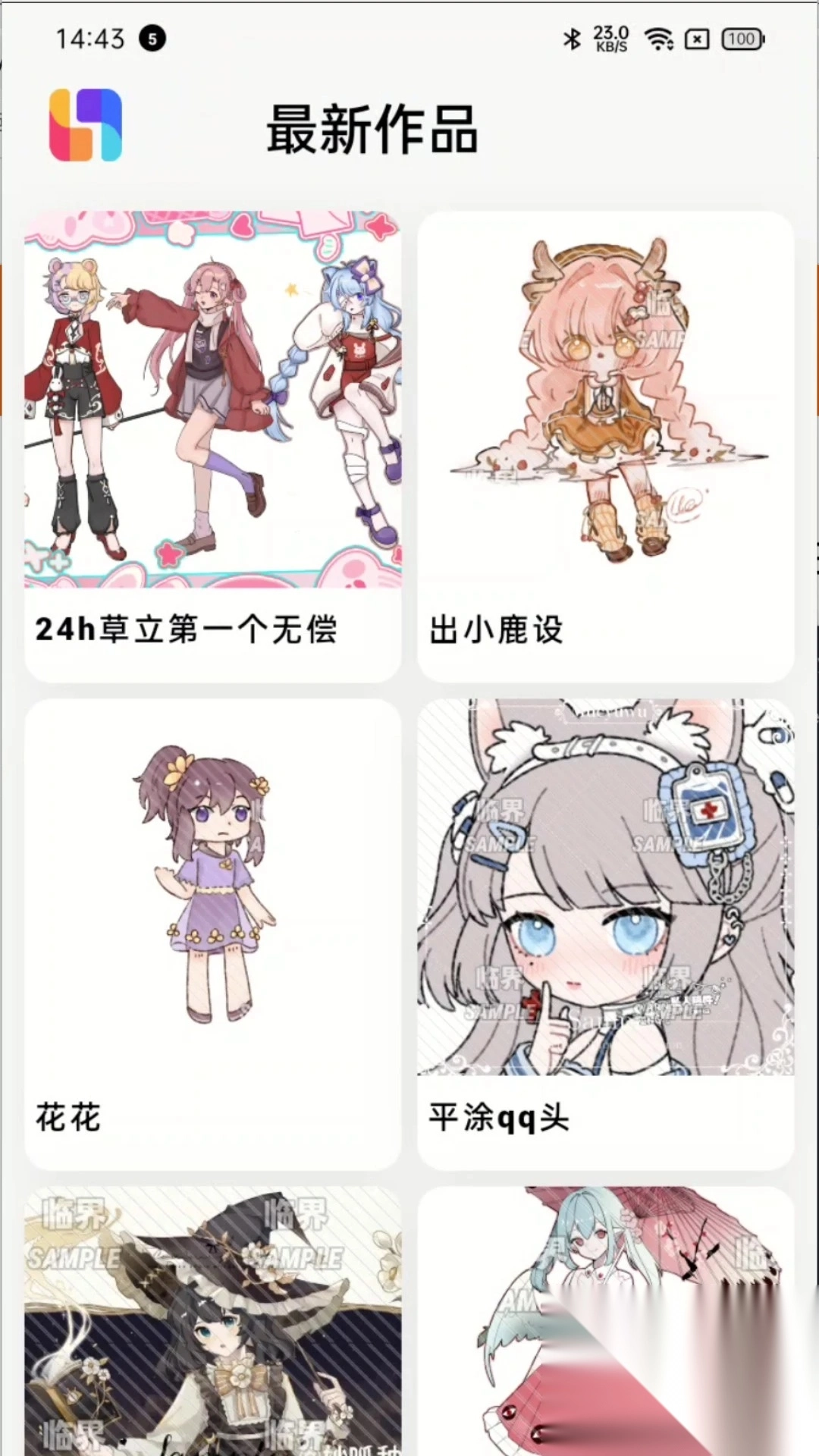Open the 花花 artwork card

(213, 933)
